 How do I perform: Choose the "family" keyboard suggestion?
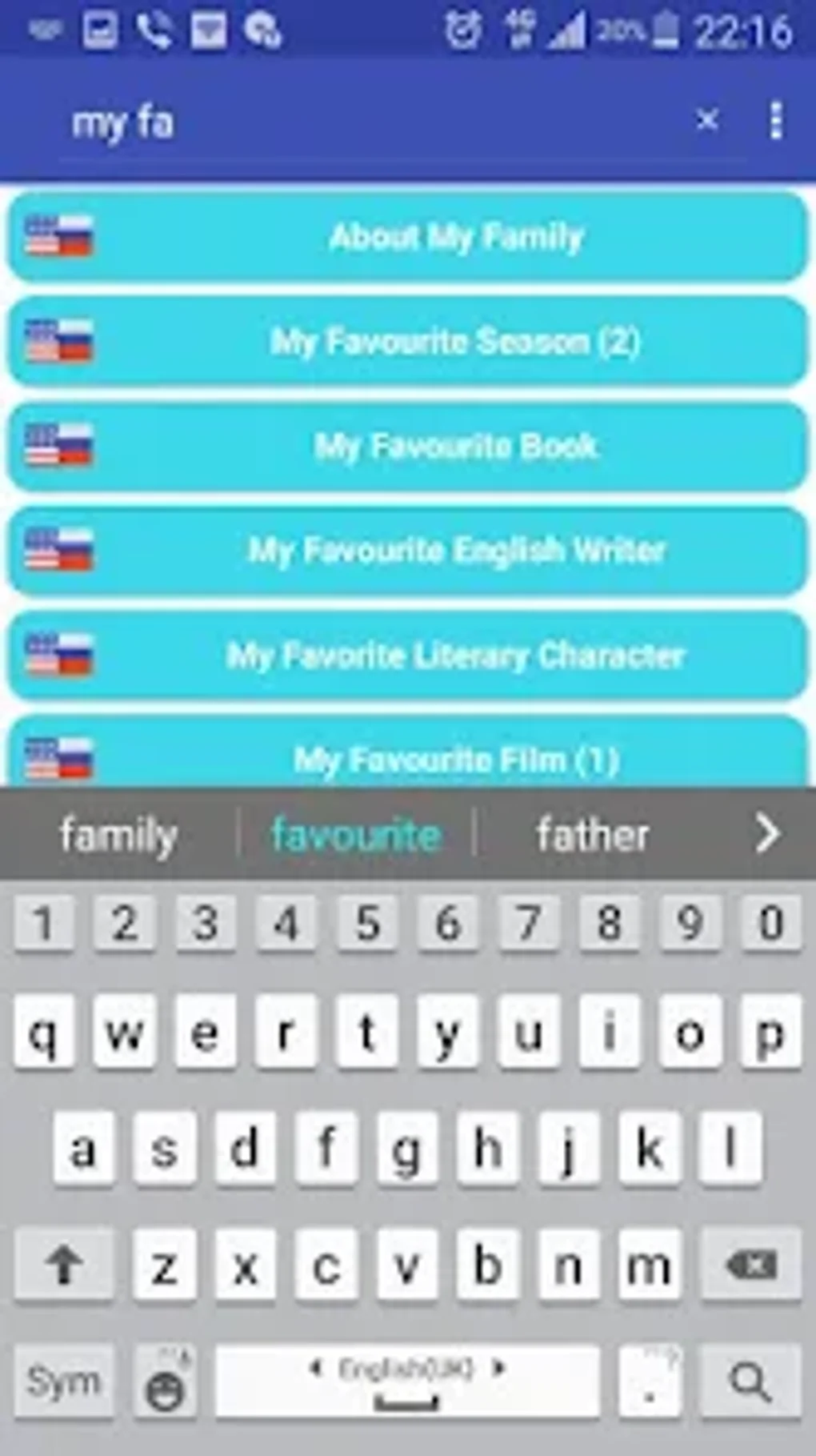pos(118,835)
